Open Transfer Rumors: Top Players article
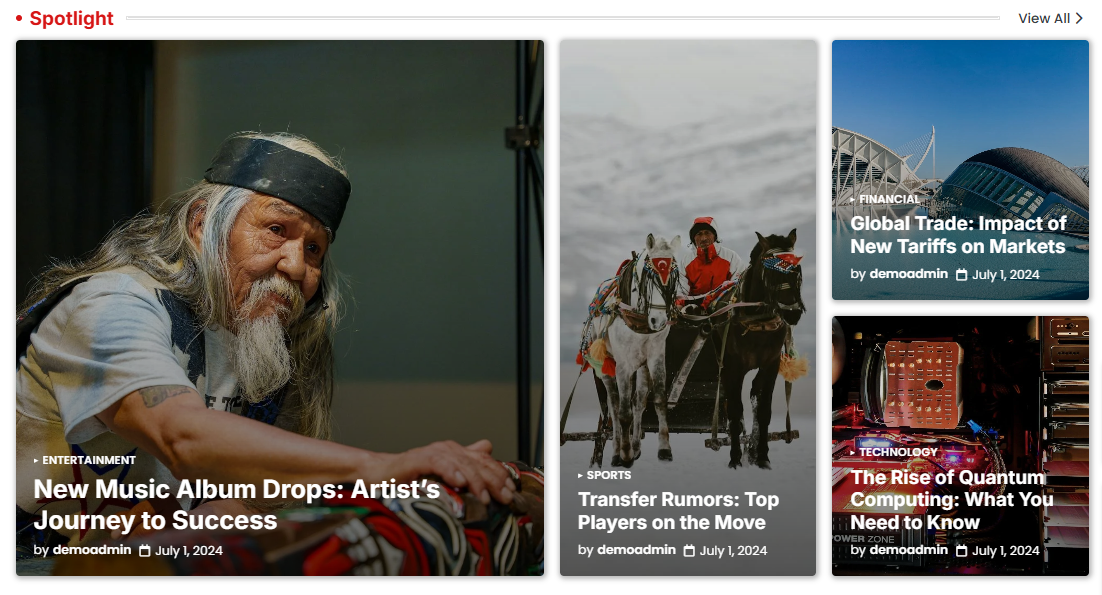The width and height of the screenshot is (1102, 595). click(678, 511)
